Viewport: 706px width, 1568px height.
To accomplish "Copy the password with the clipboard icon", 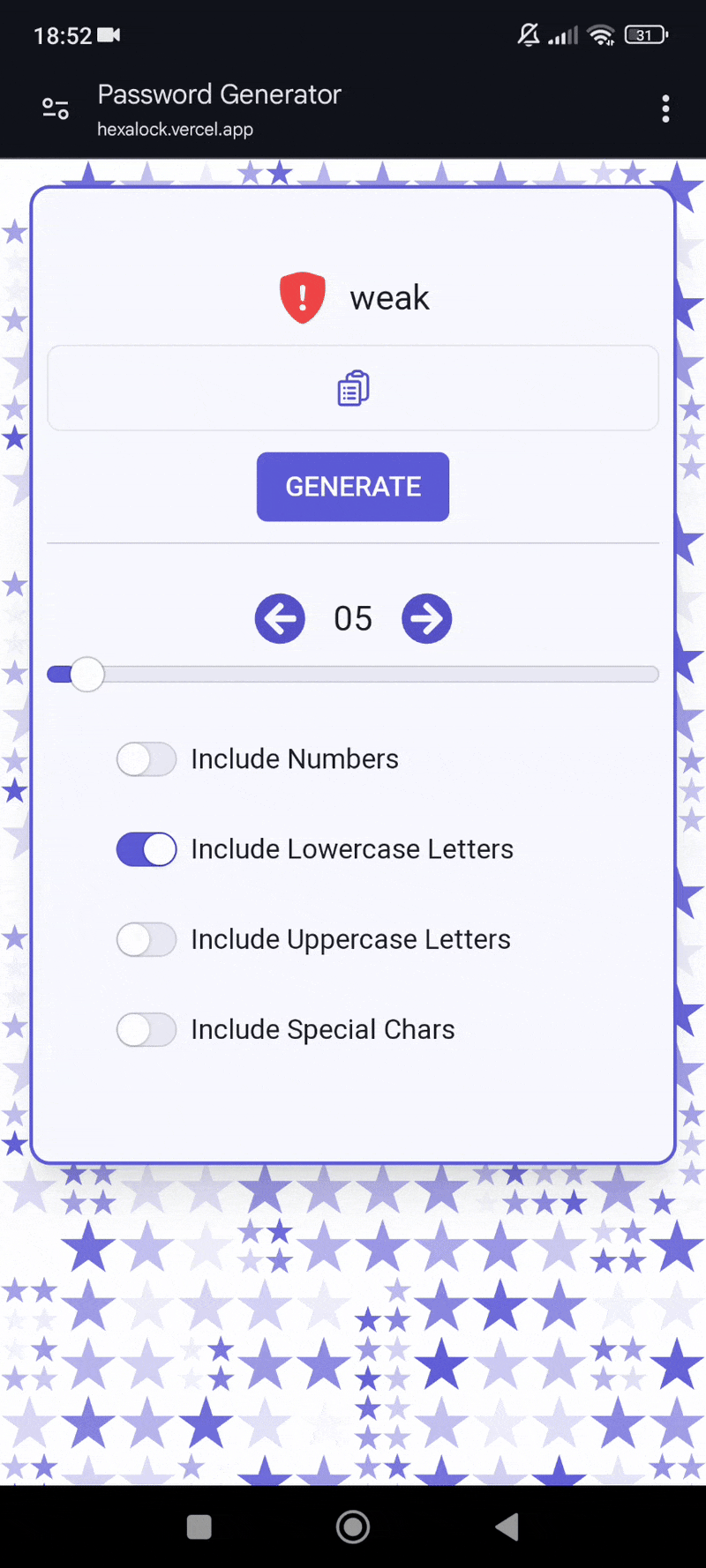I will (x=353, y=388).
